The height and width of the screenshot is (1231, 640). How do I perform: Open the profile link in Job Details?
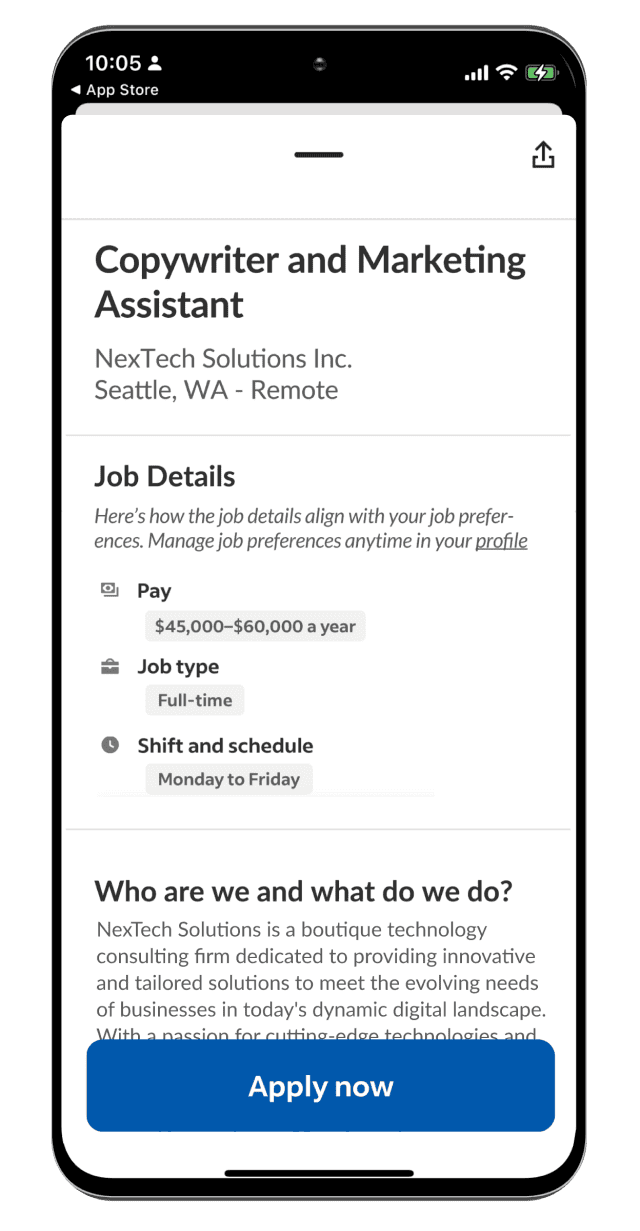(501, 541)
